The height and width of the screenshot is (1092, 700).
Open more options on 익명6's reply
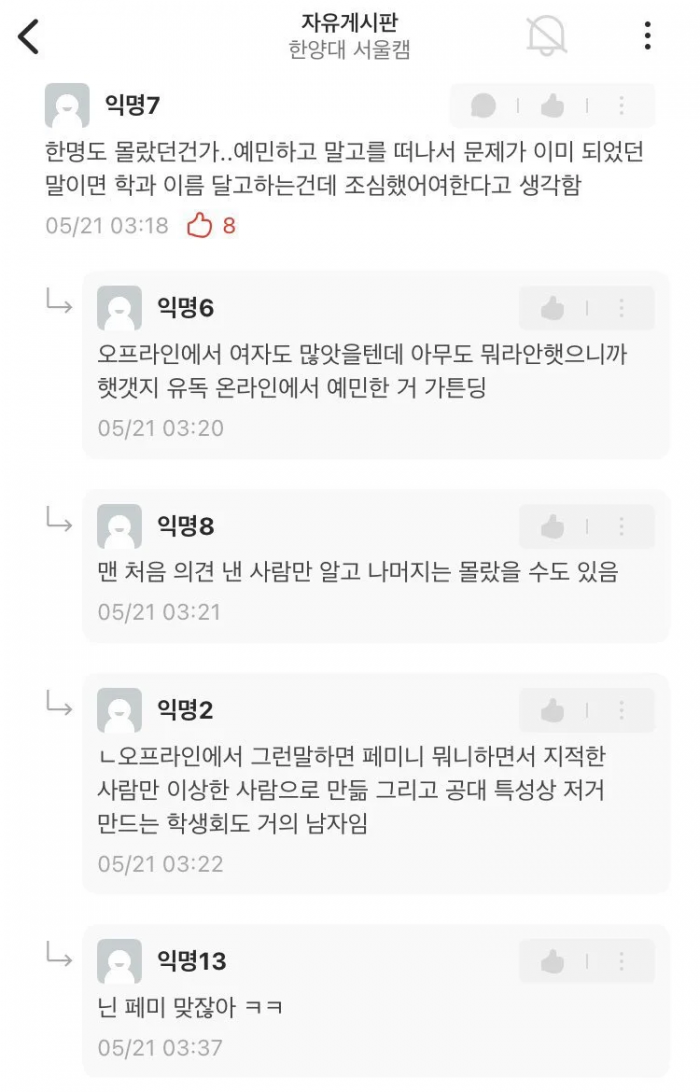click(x=621, y=308)
